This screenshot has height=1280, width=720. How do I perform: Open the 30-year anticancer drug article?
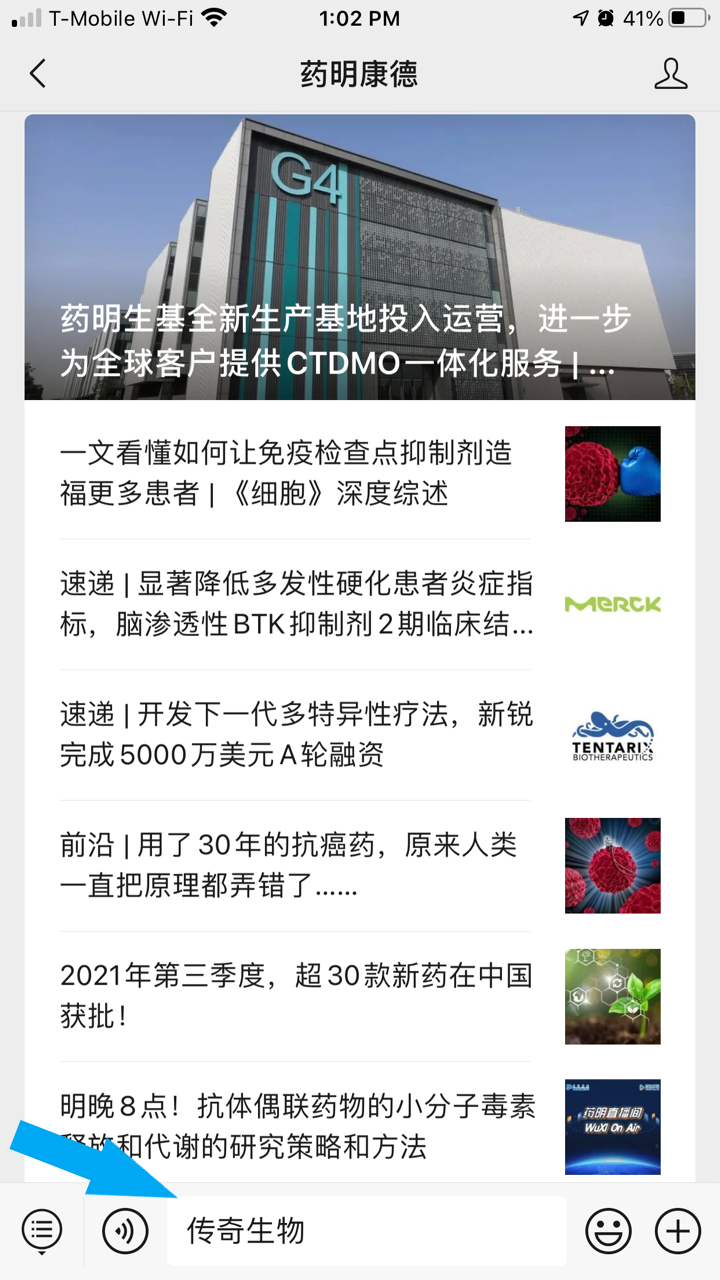pos(360,865)
